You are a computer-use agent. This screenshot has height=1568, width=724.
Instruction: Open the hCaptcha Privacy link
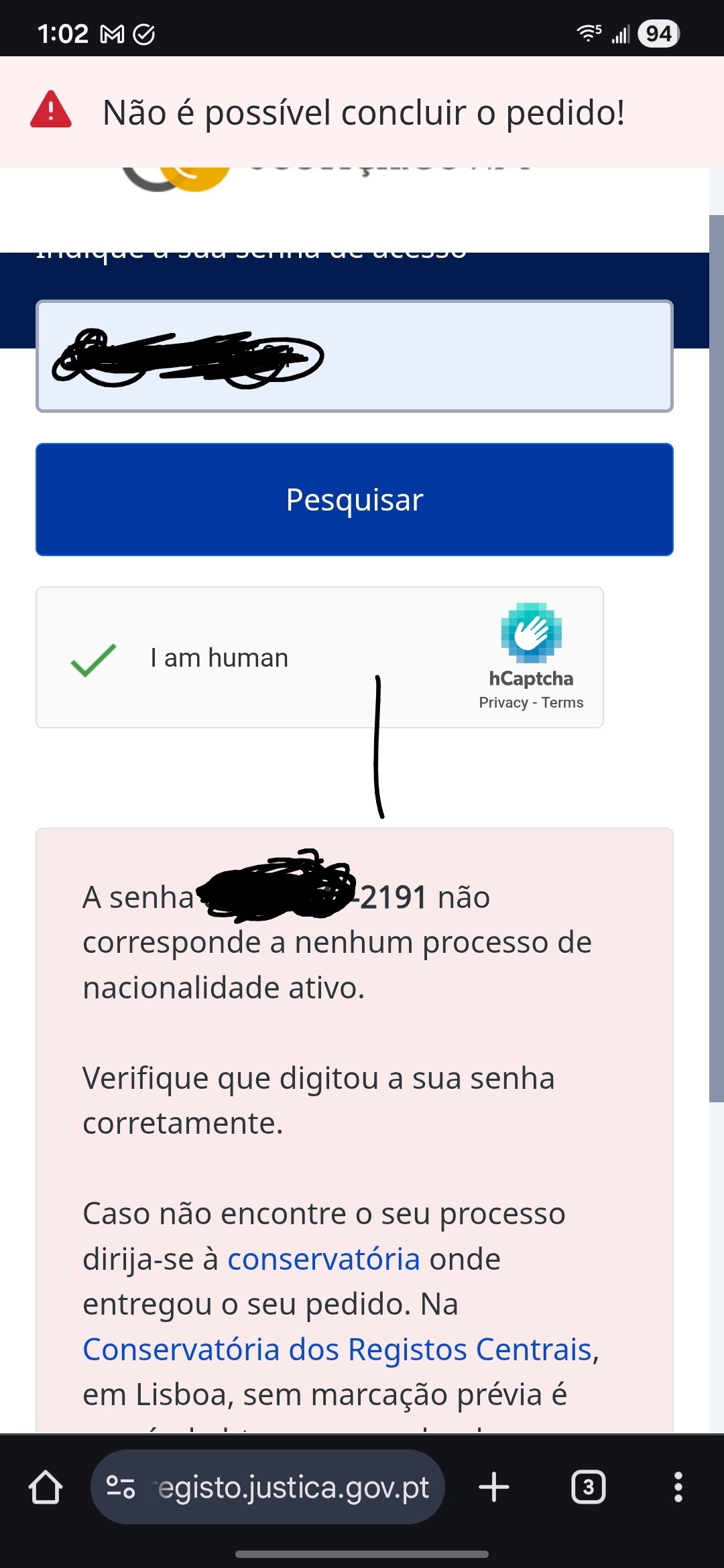[503, 702]
